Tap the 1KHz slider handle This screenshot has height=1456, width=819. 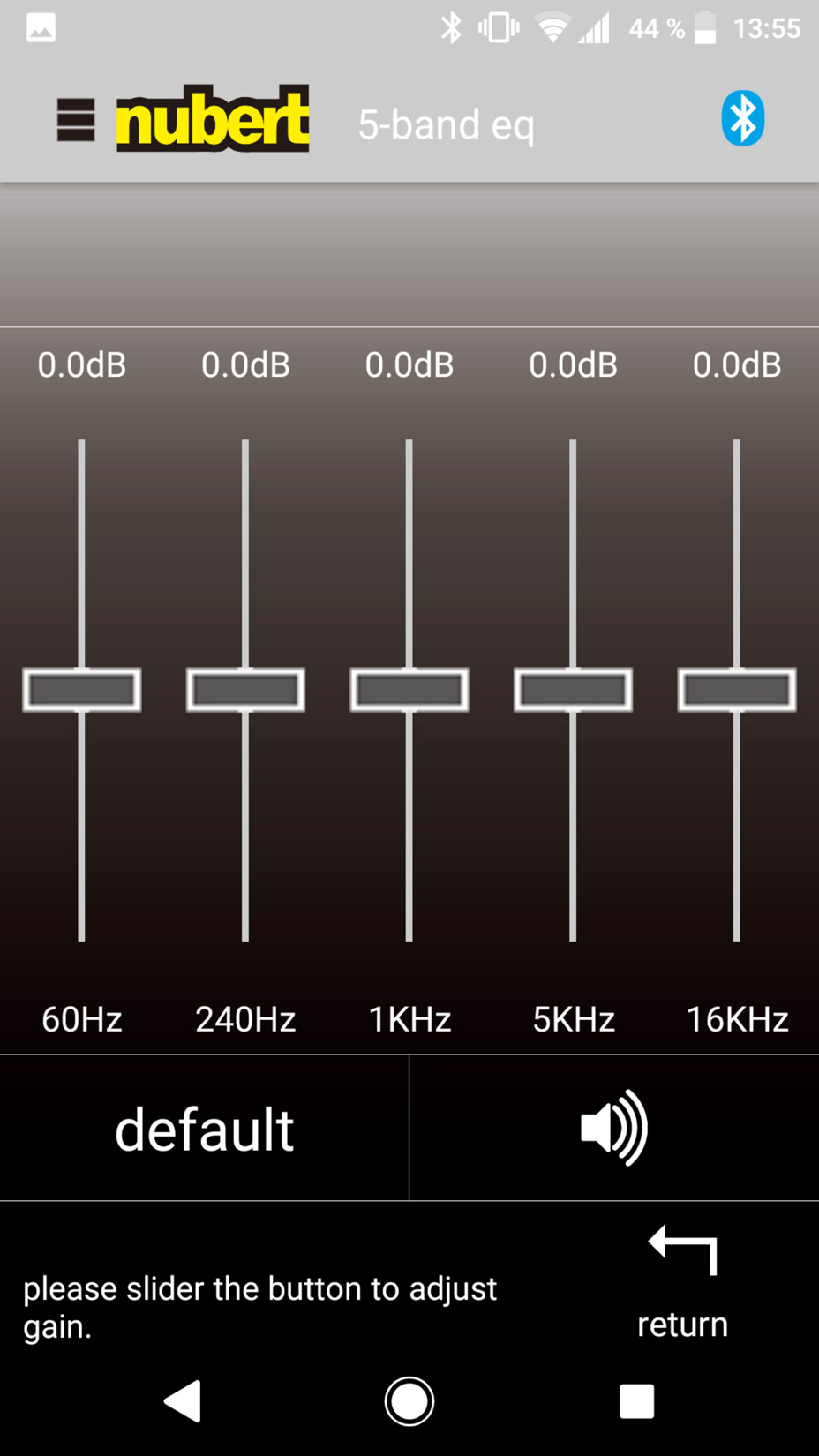[x=409, y=690]
